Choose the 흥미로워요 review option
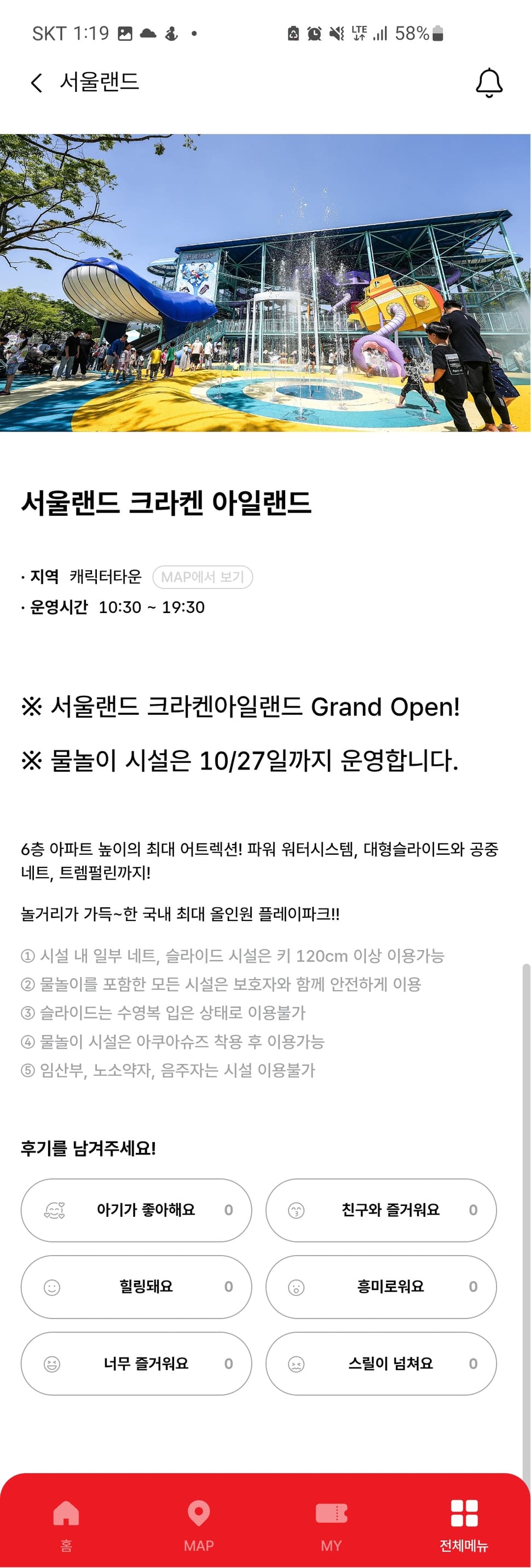Image resolution: width=531 pixels, height=1568 pixels. (x=380, y=1286)
